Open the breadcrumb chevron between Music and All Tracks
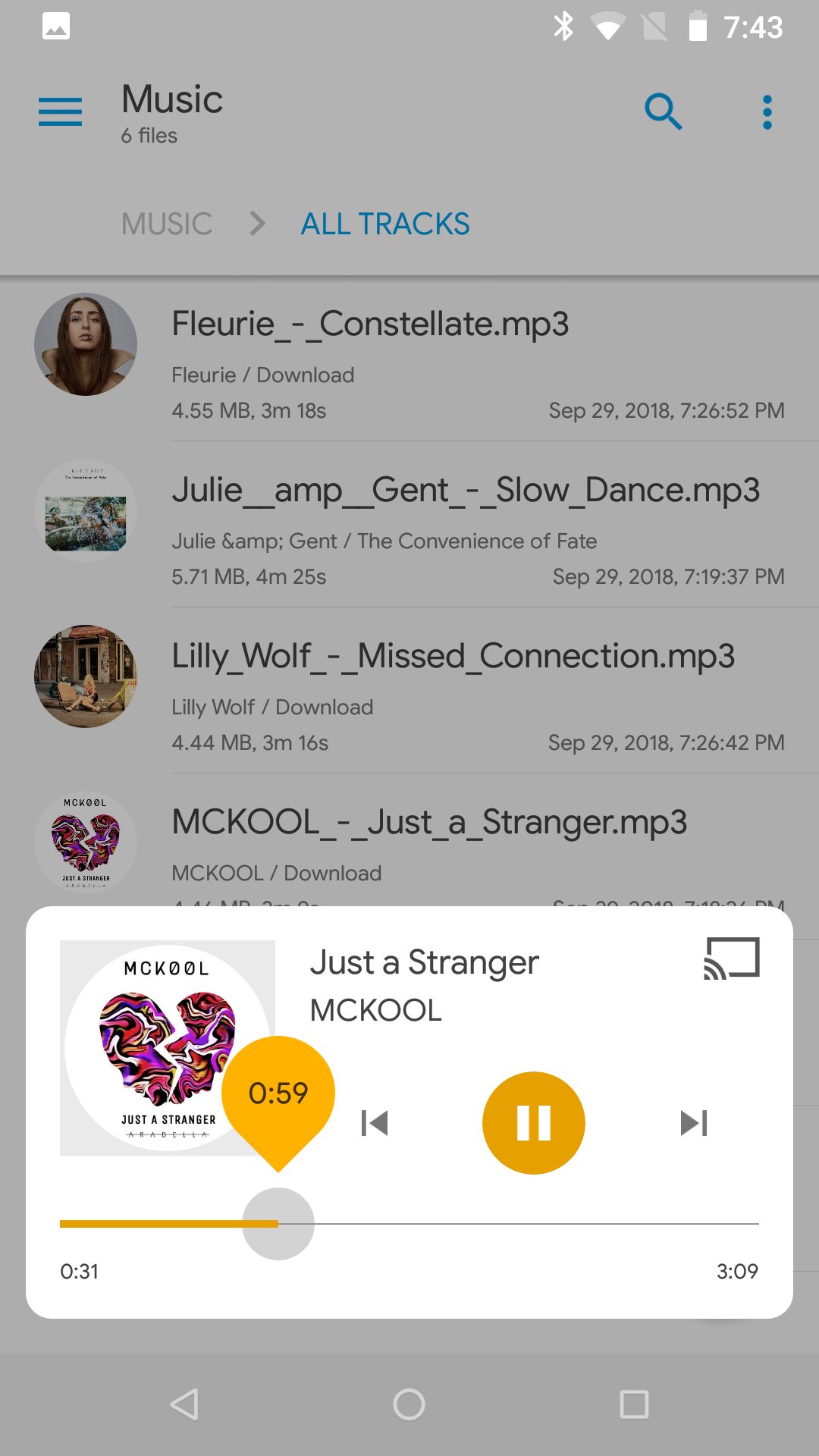819x1456 pixels. pos(256,224)
